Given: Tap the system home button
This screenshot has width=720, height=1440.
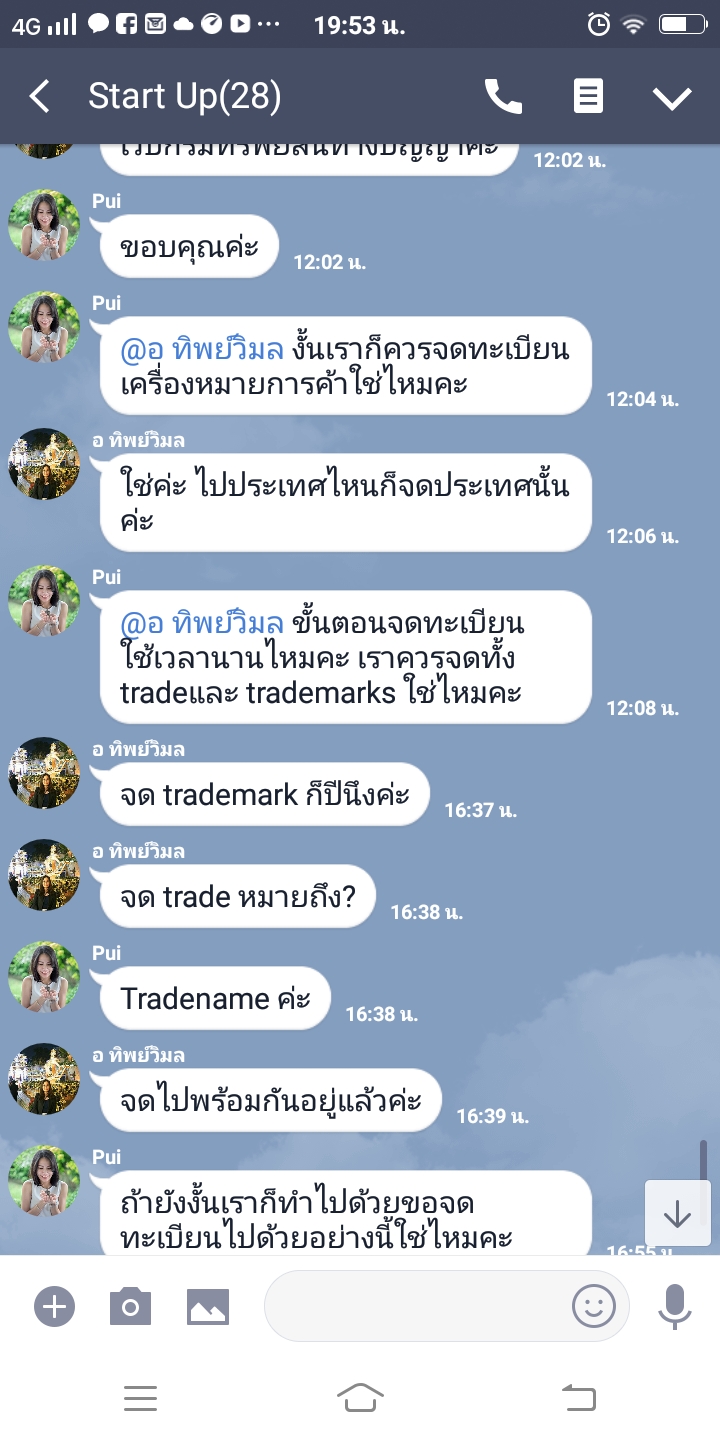Looking at the screenshot, I should click(x=360, y=1398).
